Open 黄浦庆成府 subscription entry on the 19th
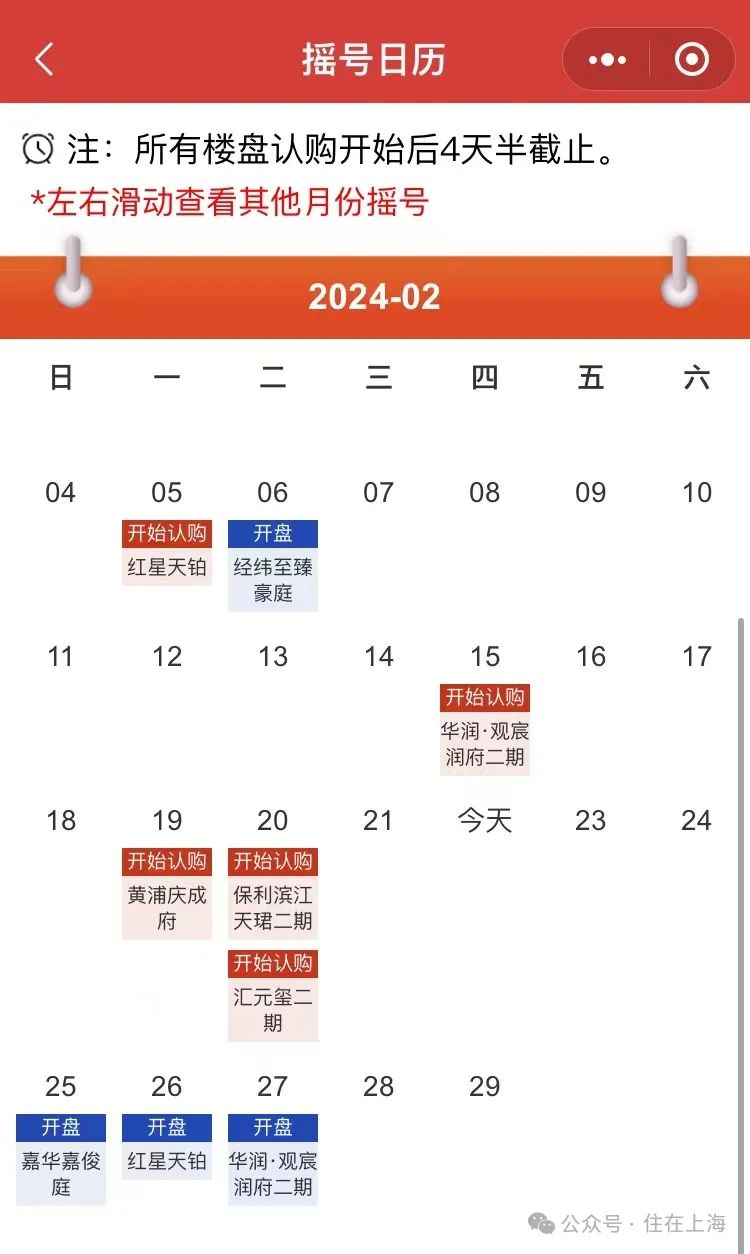This screenshot has height=1254, width=750. 167,894
